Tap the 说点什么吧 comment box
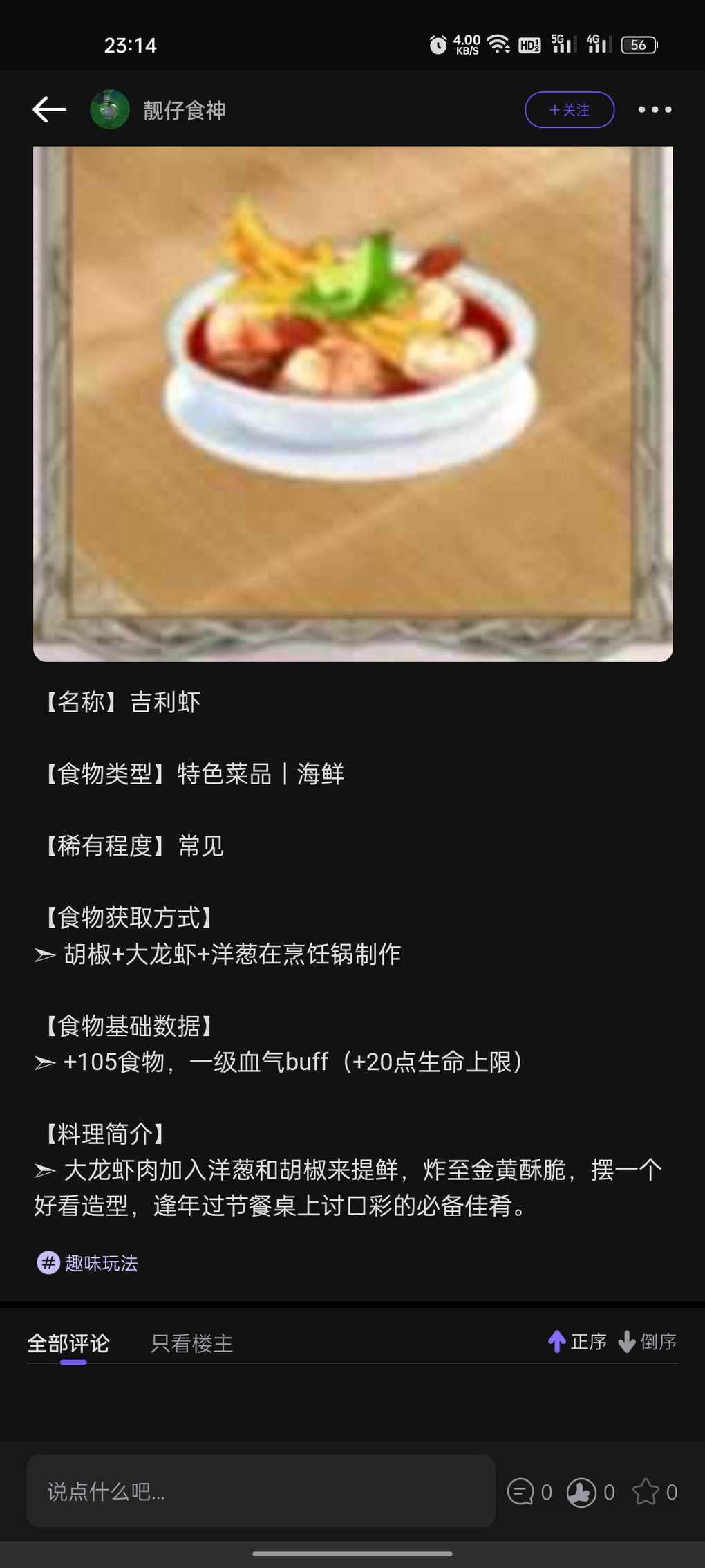705x1568 pixels. pyautogui.click(x=261, y=1491)
